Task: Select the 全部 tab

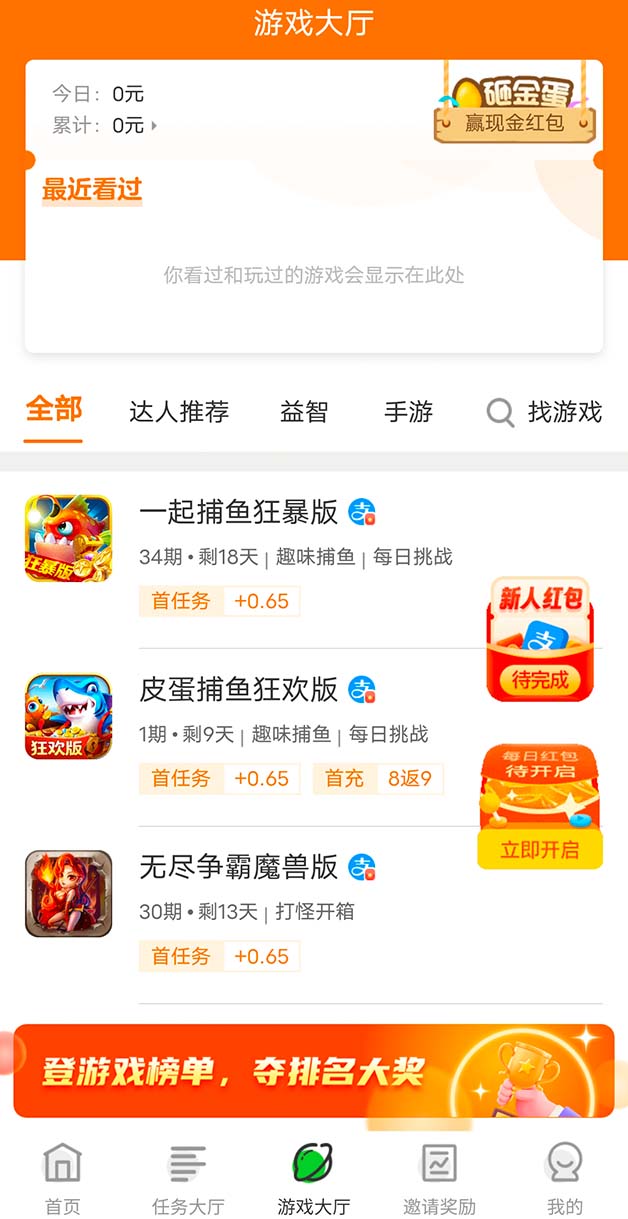Action: [x=54, y=410]
